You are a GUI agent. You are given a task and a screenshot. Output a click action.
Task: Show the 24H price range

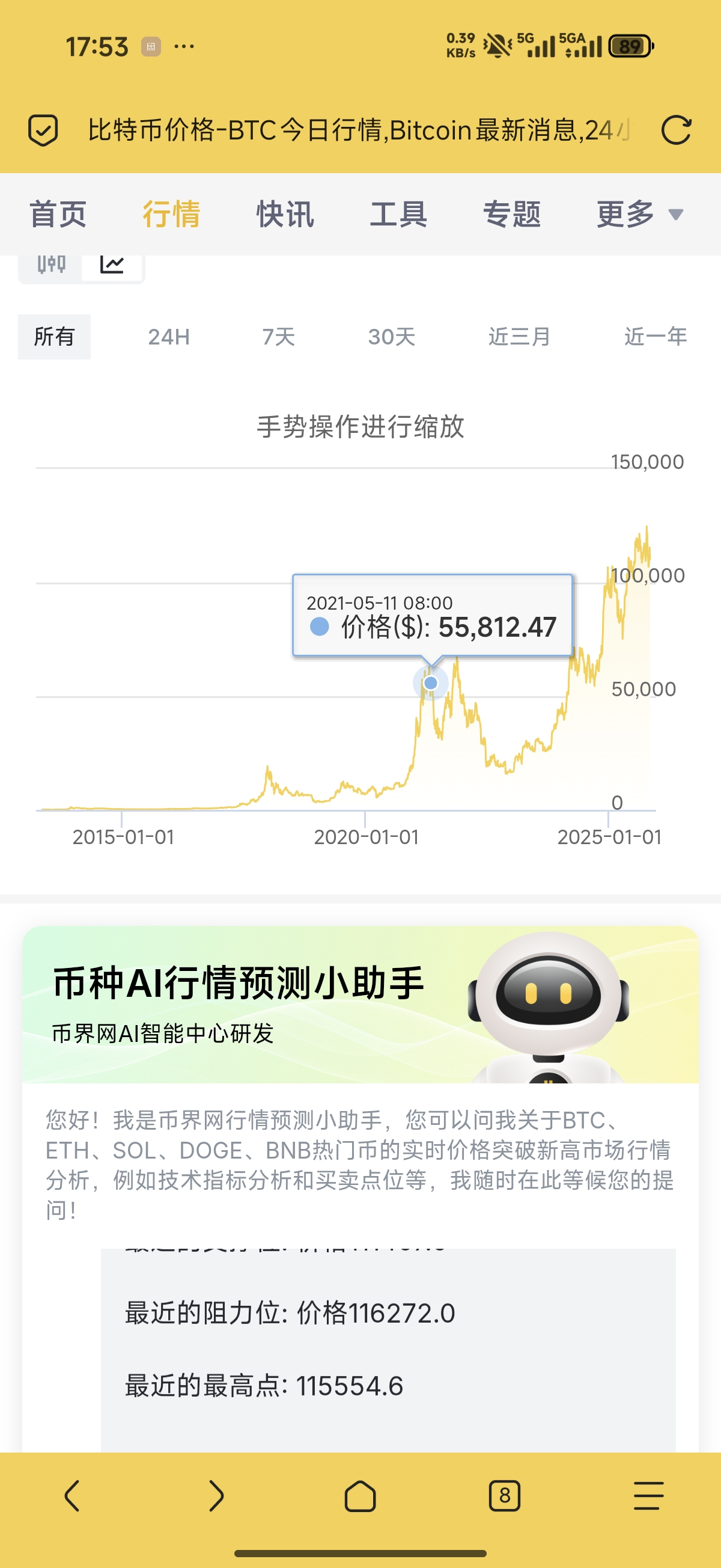(x=169, y=337)
